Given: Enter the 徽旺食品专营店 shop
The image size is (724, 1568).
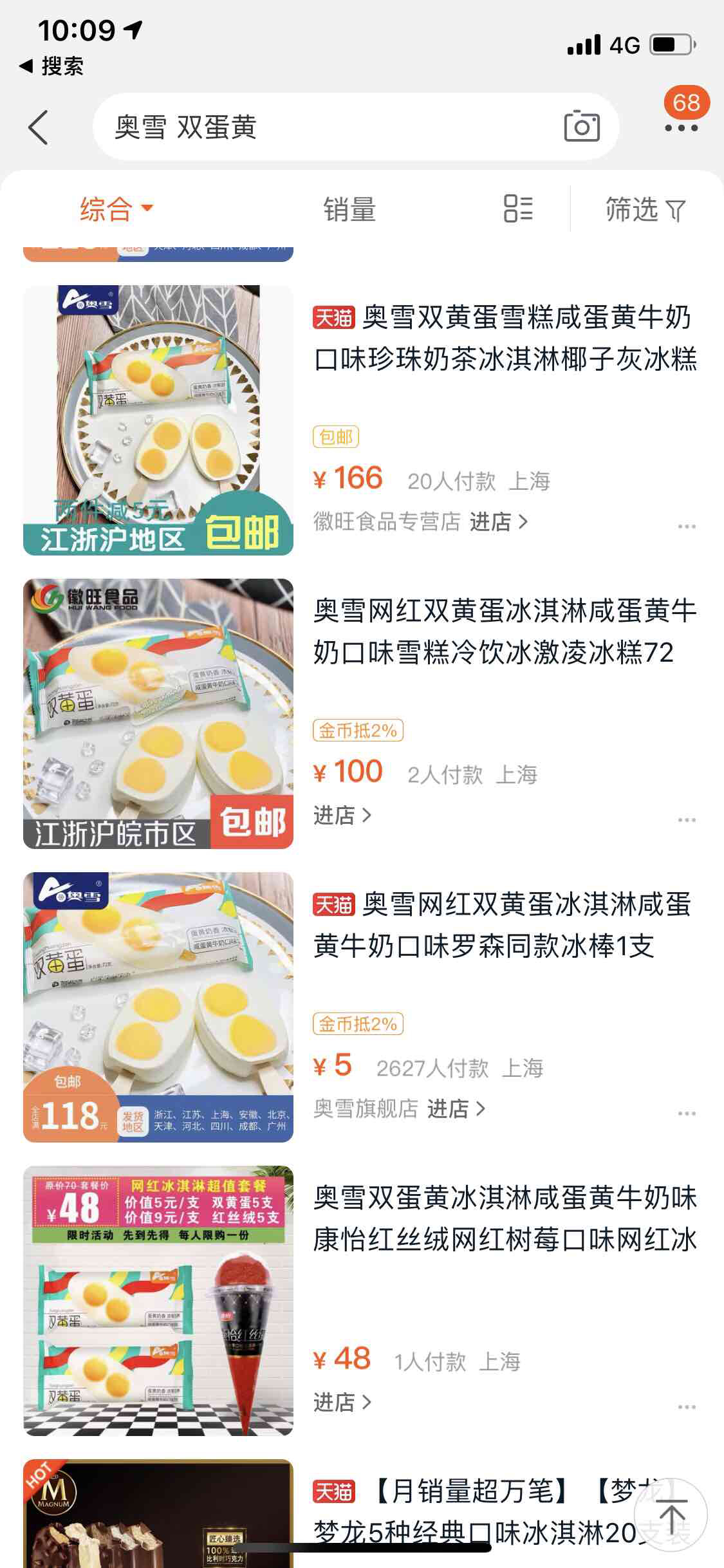Looking at the screenshot, I should tap(421, 521).
